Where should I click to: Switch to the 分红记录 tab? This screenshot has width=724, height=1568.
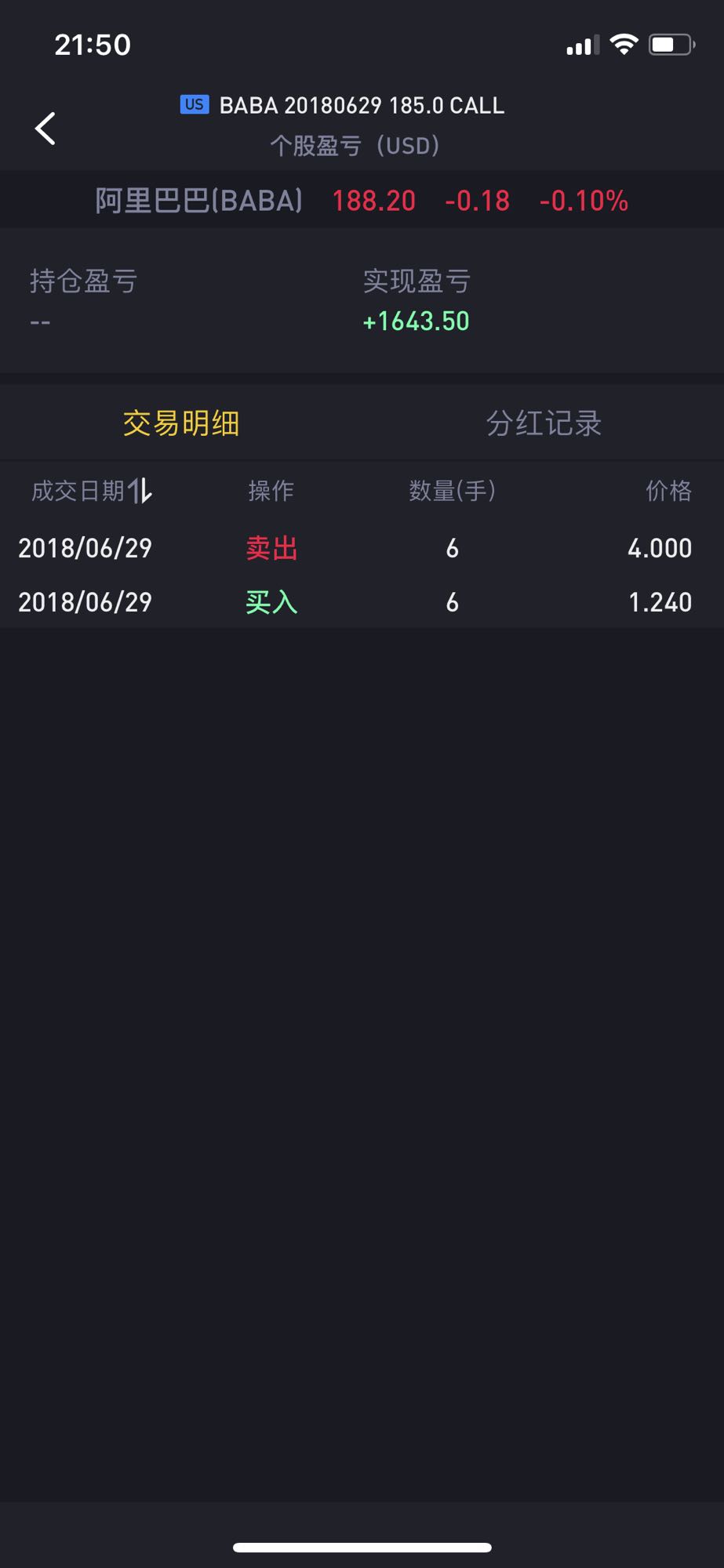543,423
